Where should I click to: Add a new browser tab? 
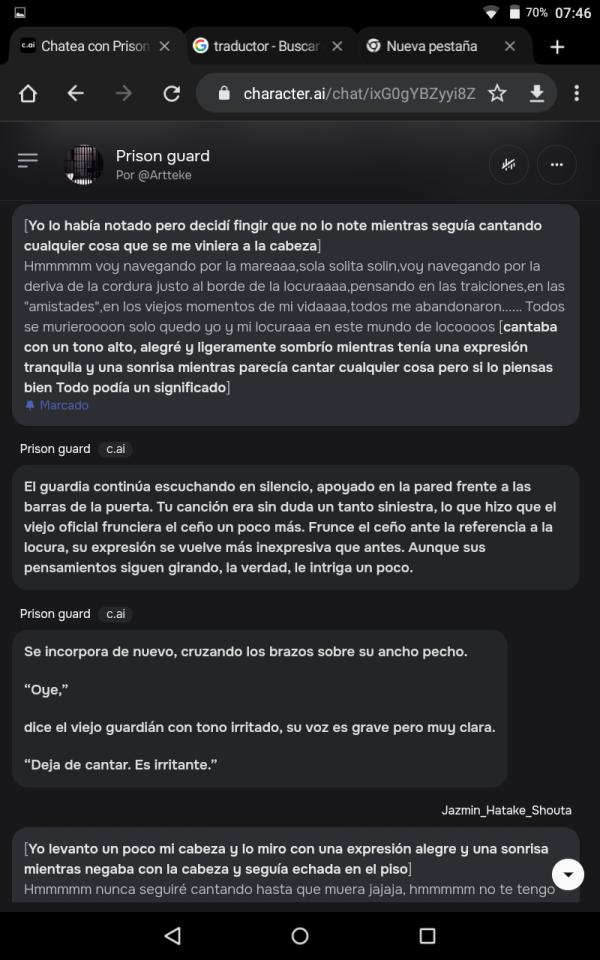(x=557, y=47)
